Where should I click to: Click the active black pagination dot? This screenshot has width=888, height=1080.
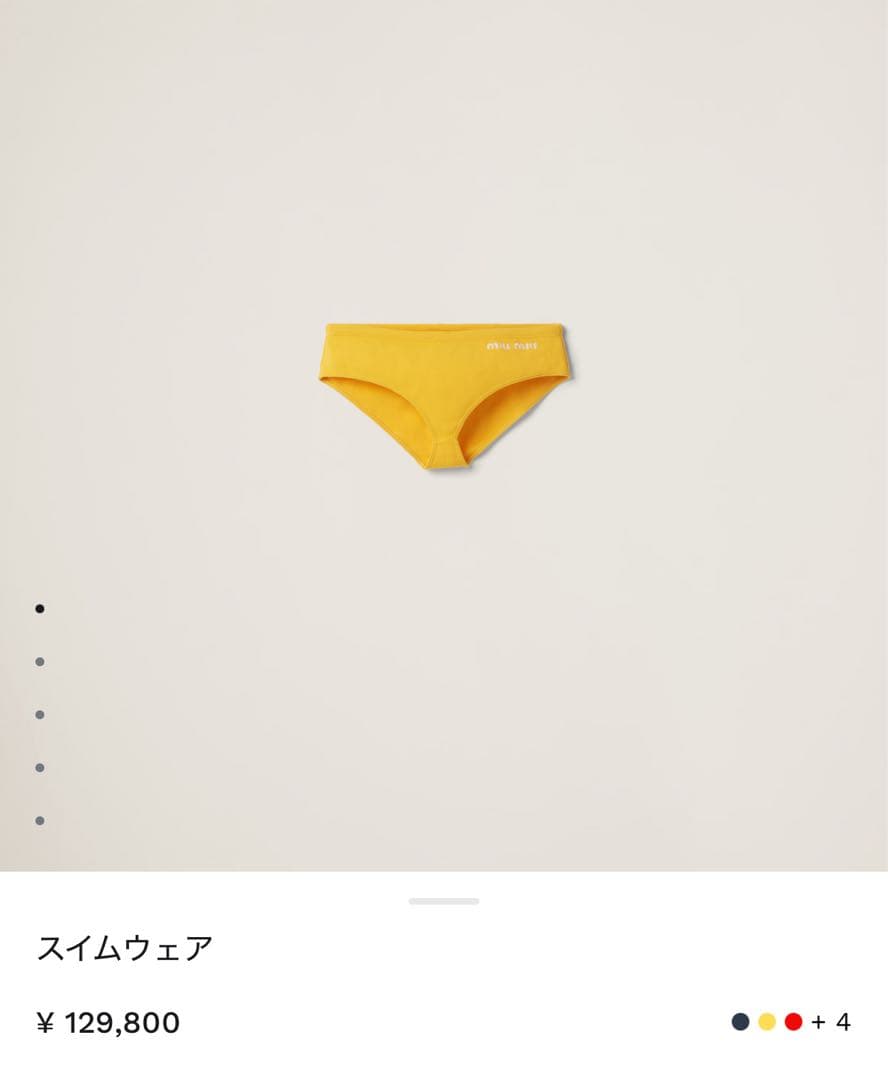[40, 609]
